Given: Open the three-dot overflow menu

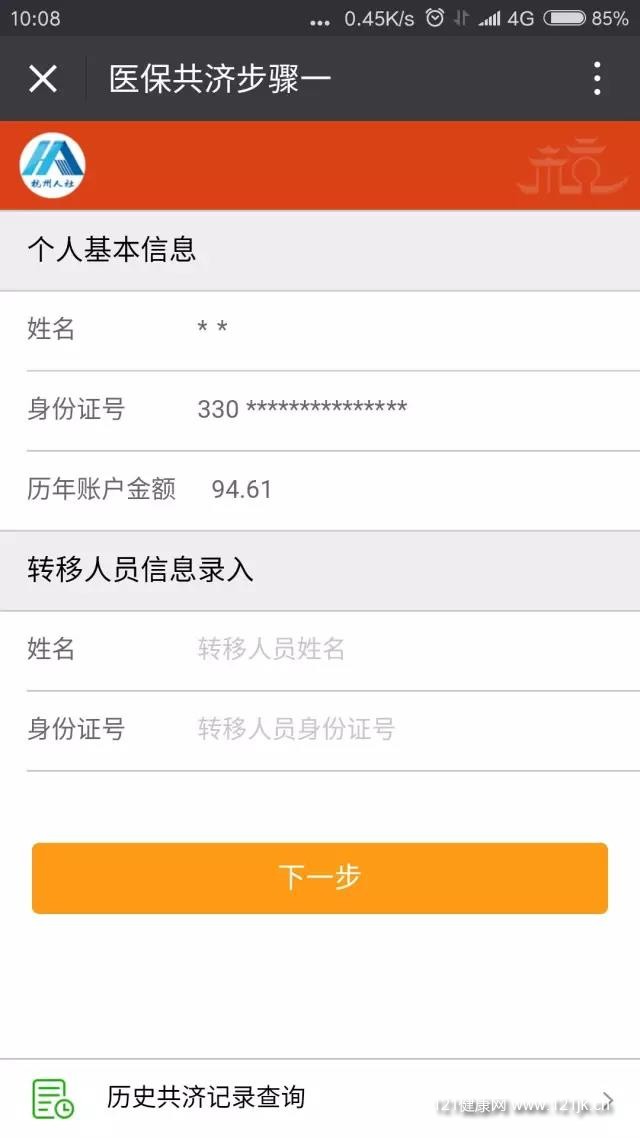Looking at the screenshot, I should click(x=596, y=78).
